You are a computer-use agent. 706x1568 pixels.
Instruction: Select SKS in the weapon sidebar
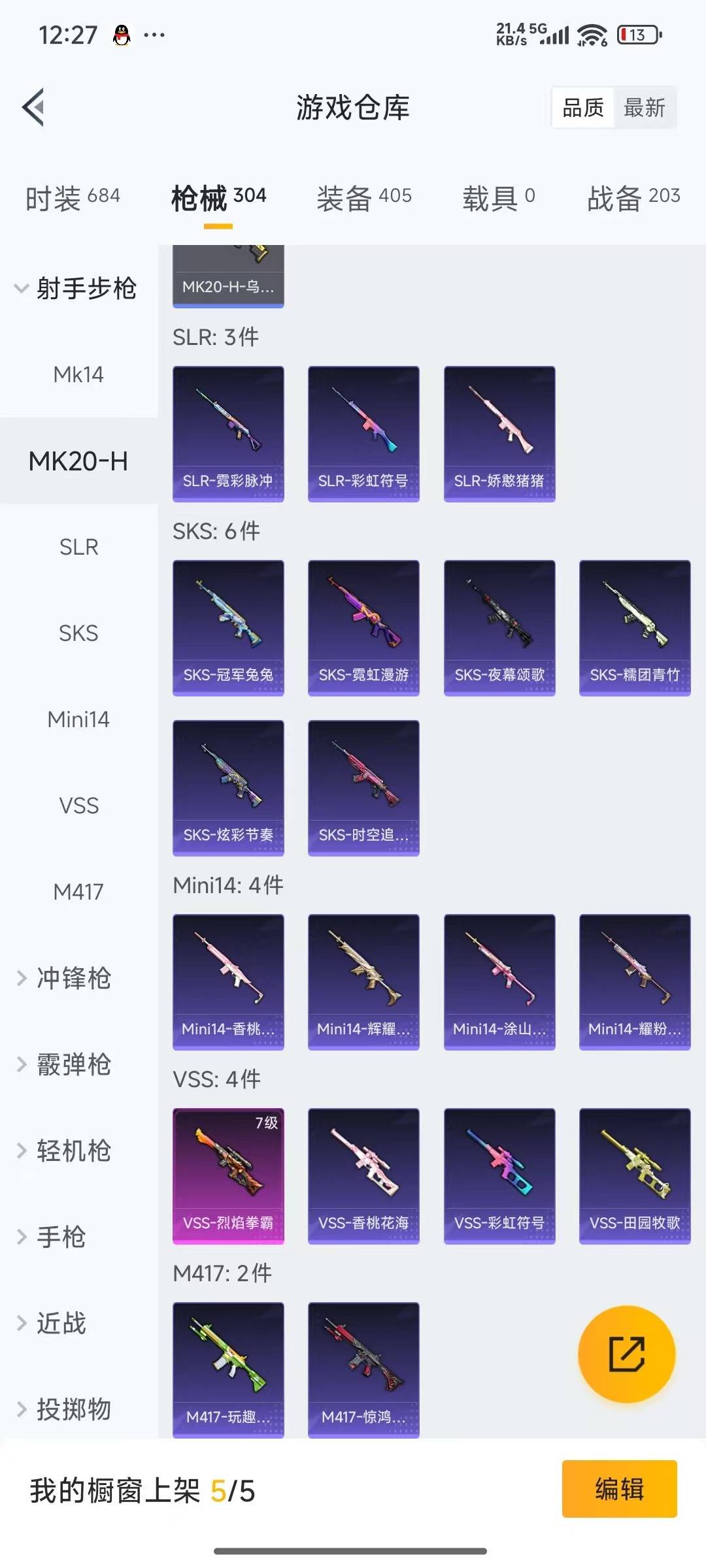[78, 633]
